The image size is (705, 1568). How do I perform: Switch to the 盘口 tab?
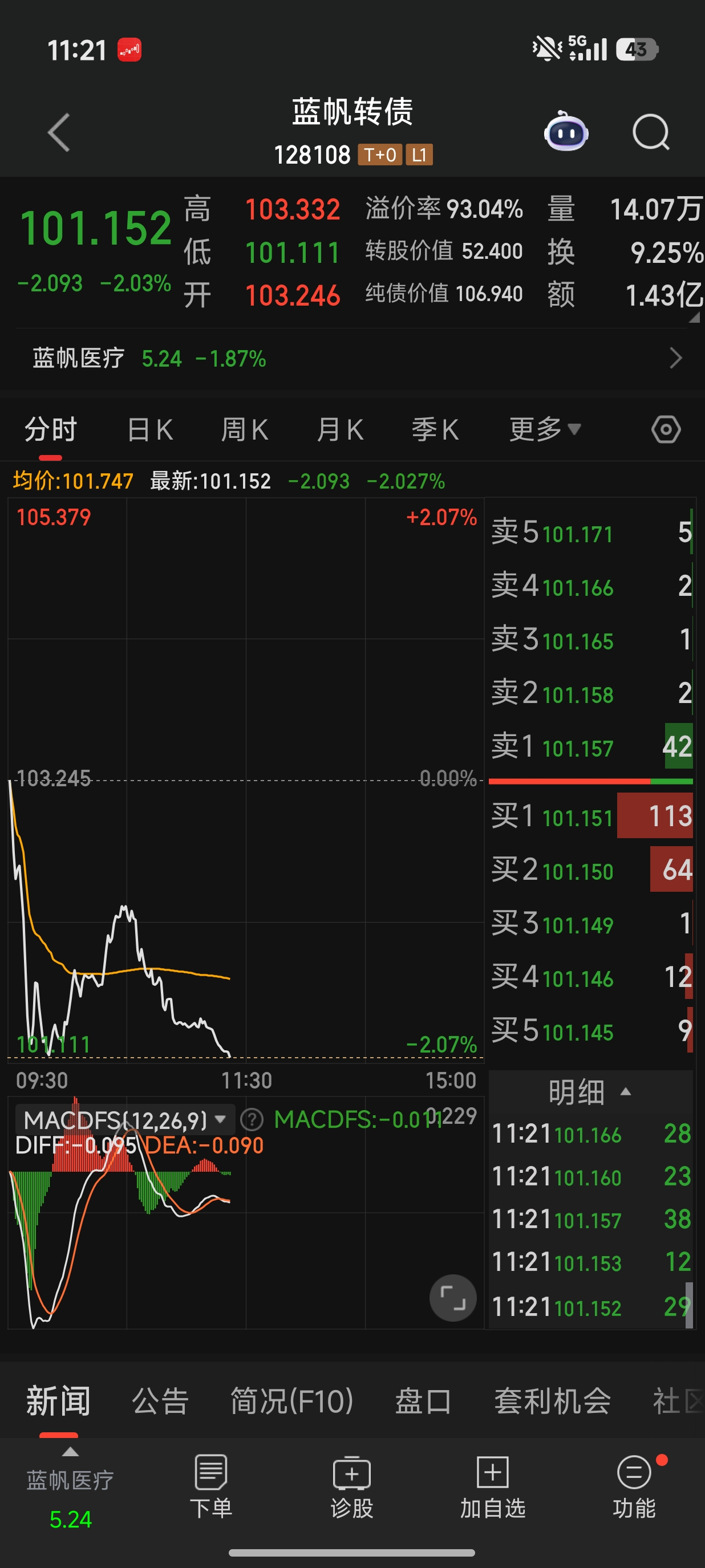pyautogui.click(x=423, y=1401)
